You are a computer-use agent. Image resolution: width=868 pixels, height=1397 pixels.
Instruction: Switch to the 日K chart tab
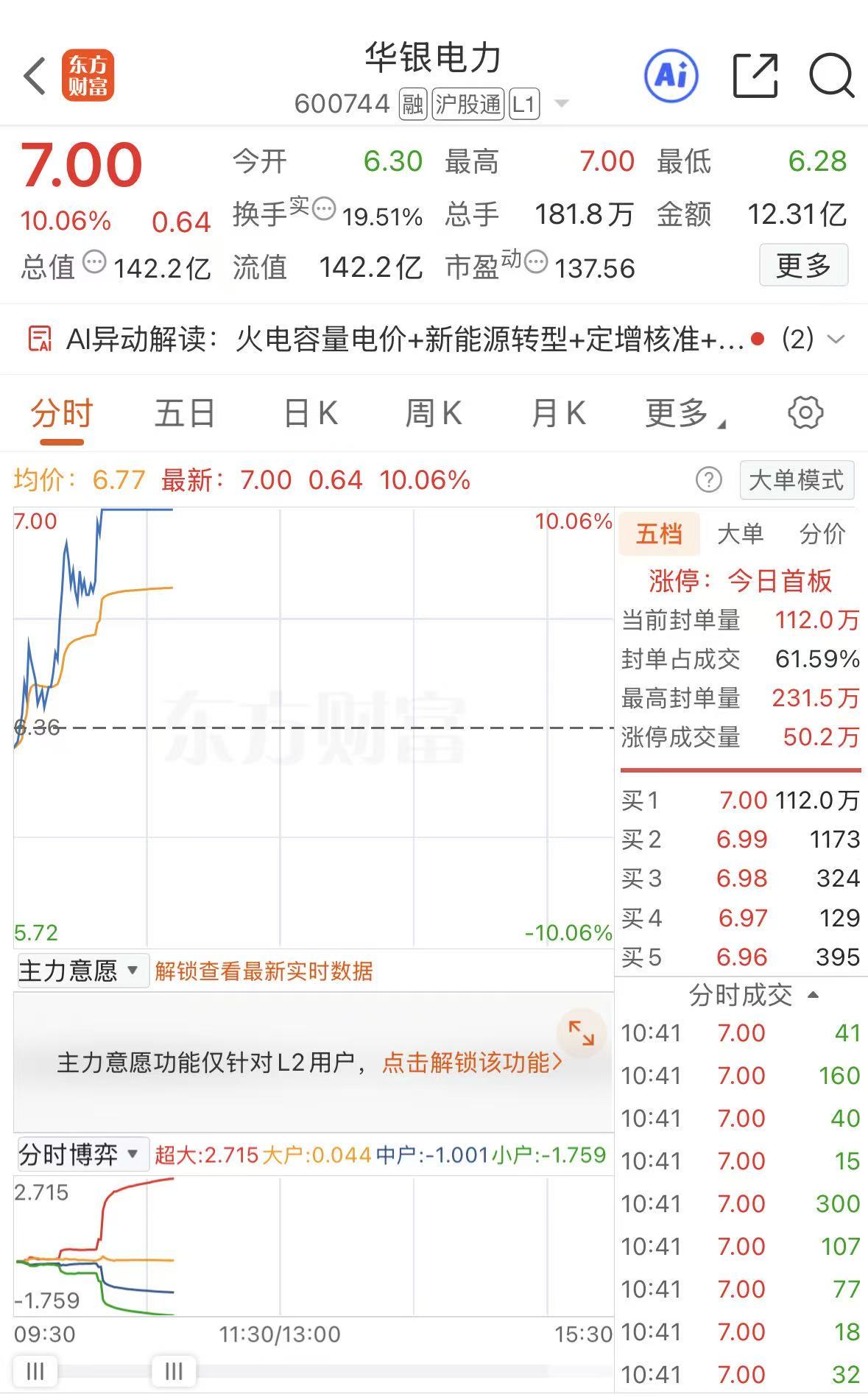tap(311, 413)
